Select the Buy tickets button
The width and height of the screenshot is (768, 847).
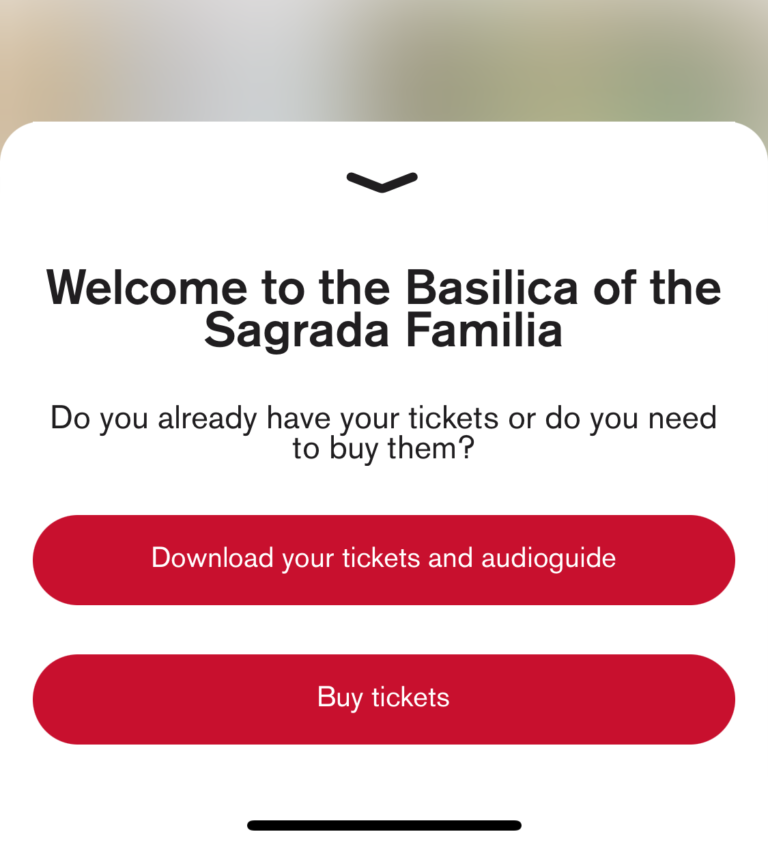(384, 698)
